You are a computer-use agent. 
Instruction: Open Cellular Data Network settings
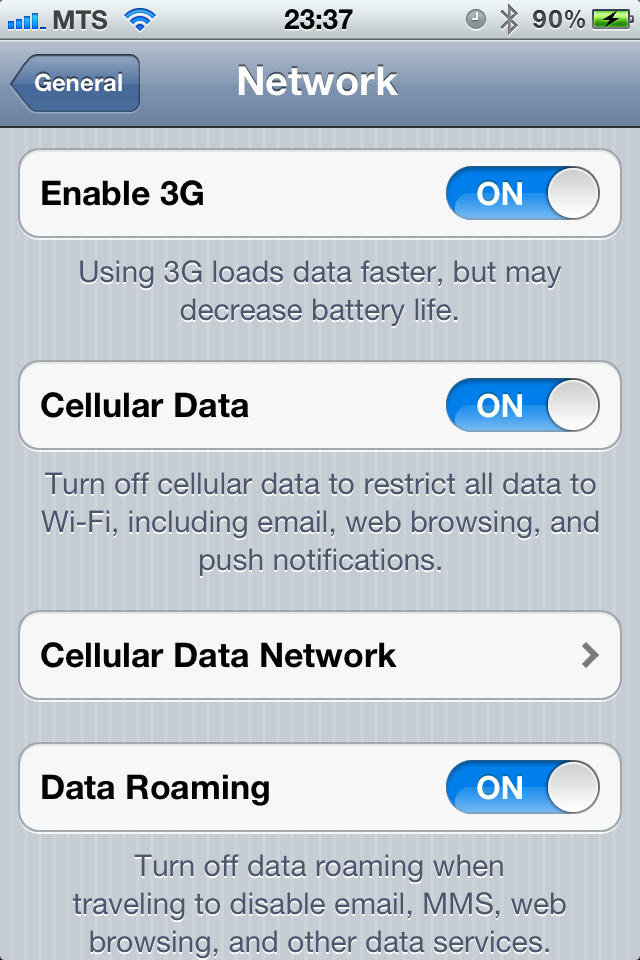pyautogui.click(x=320, y=656)
